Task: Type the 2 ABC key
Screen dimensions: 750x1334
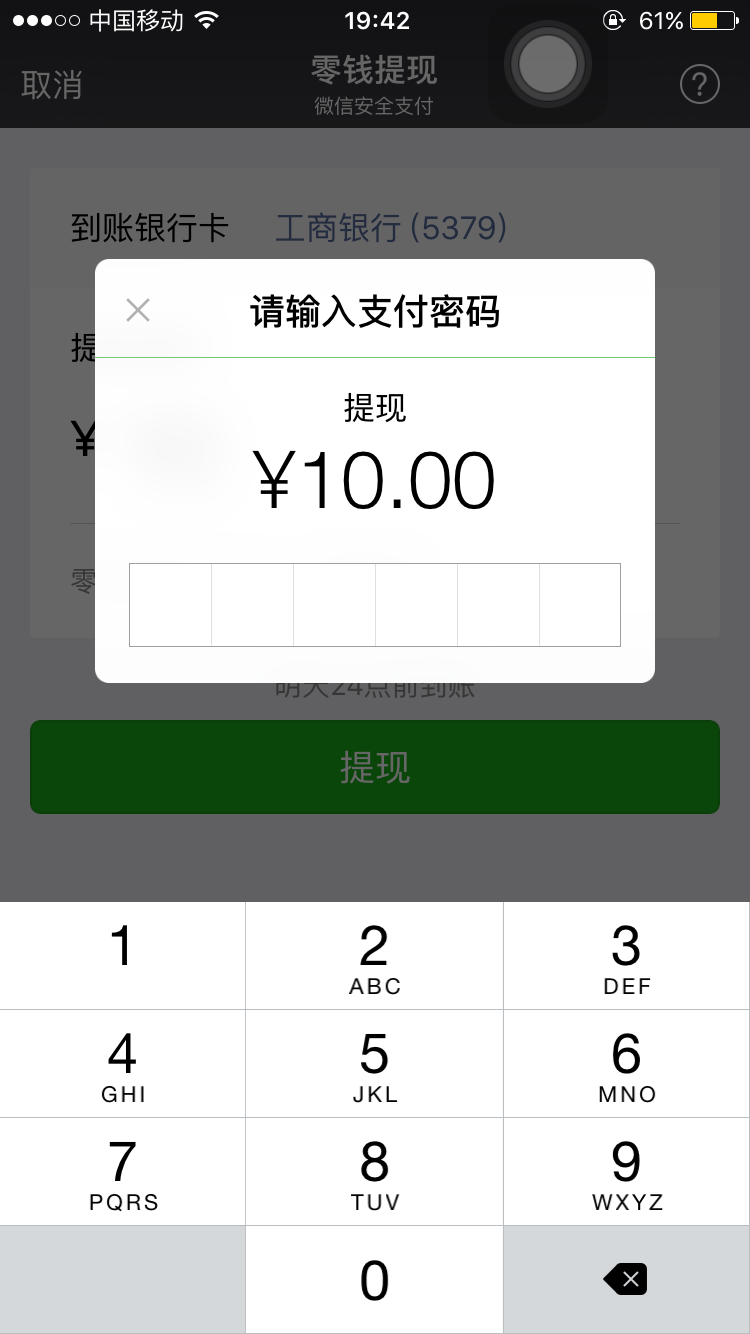Action: [375, 956]
